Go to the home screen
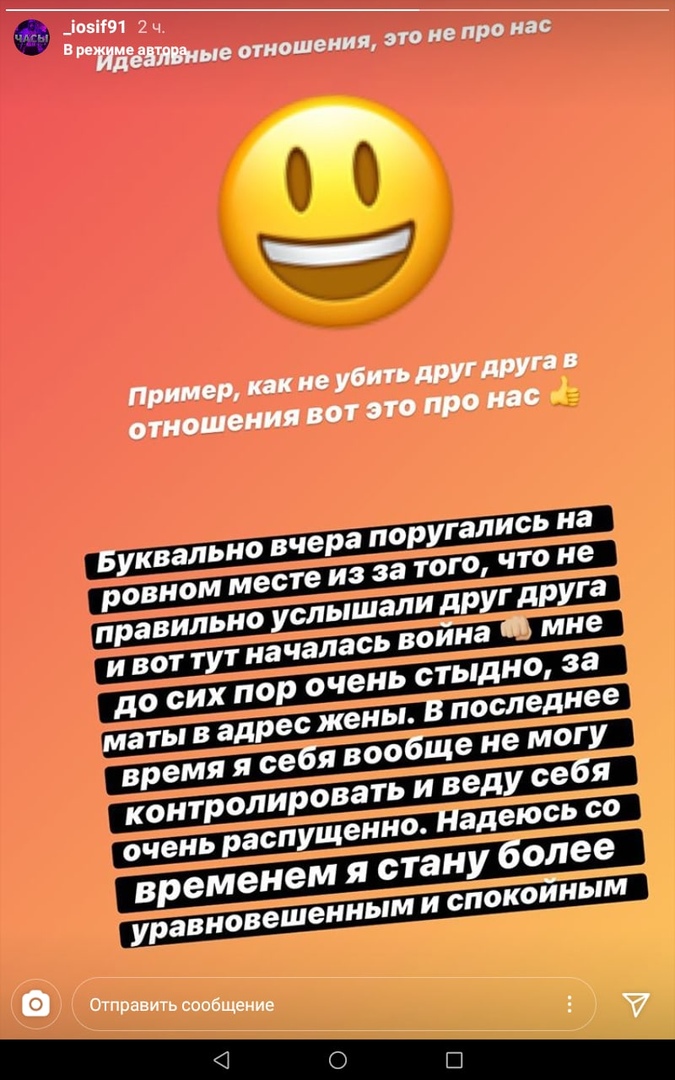This screenshot has height=1080, width=675. [338, 1059]
